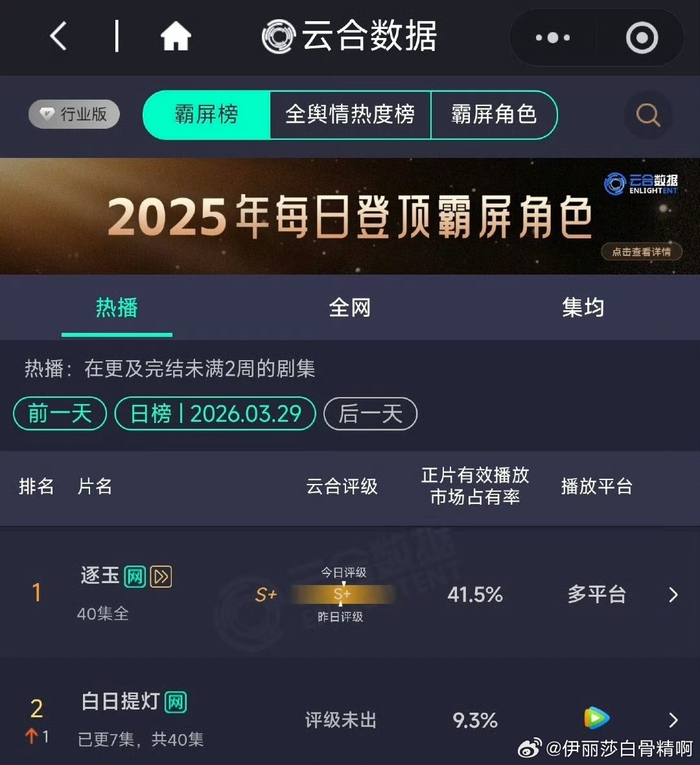This screenshot has width=700, height=765.
Task: Switch to the 集均 sub-tab
Action: pos(583,307)
